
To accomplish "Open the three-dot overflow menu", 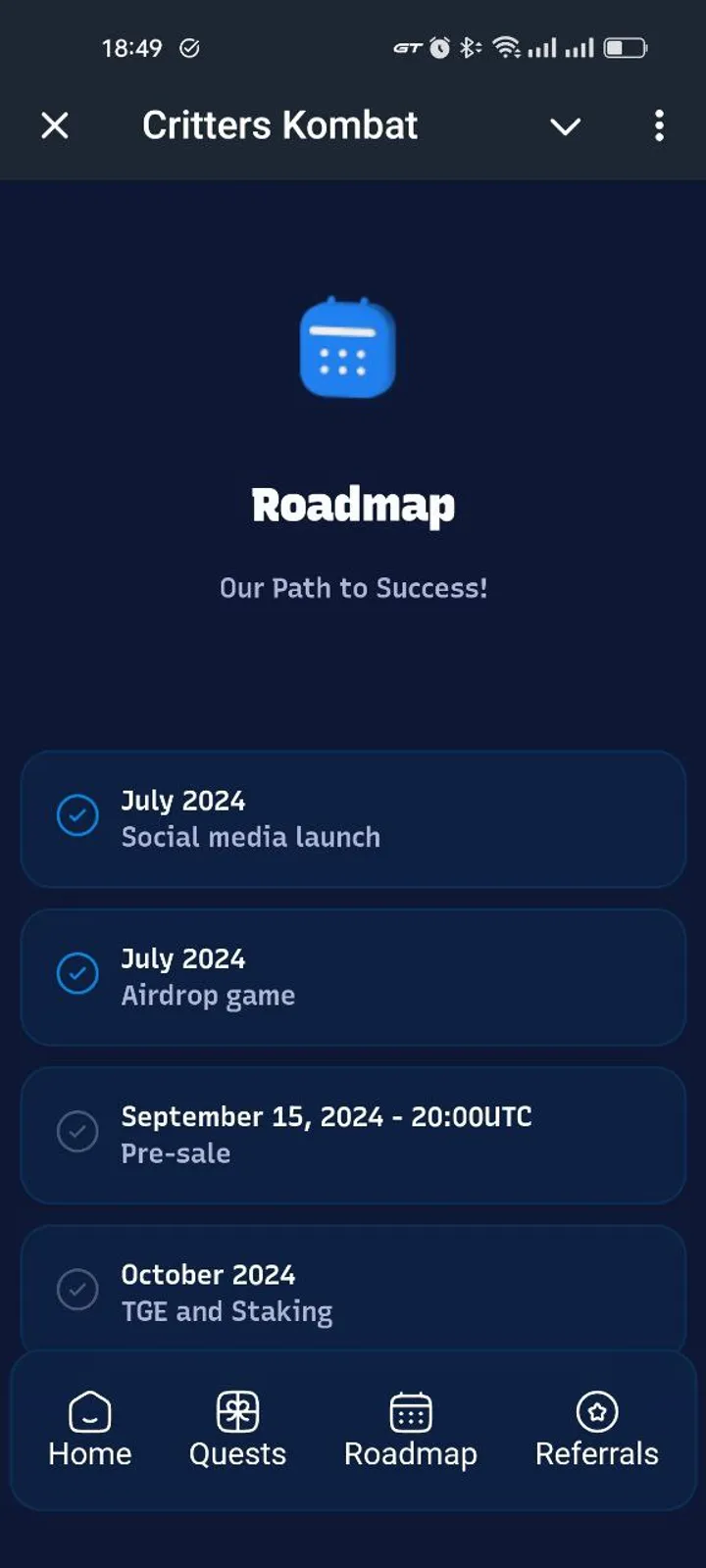I will (659, 125).
